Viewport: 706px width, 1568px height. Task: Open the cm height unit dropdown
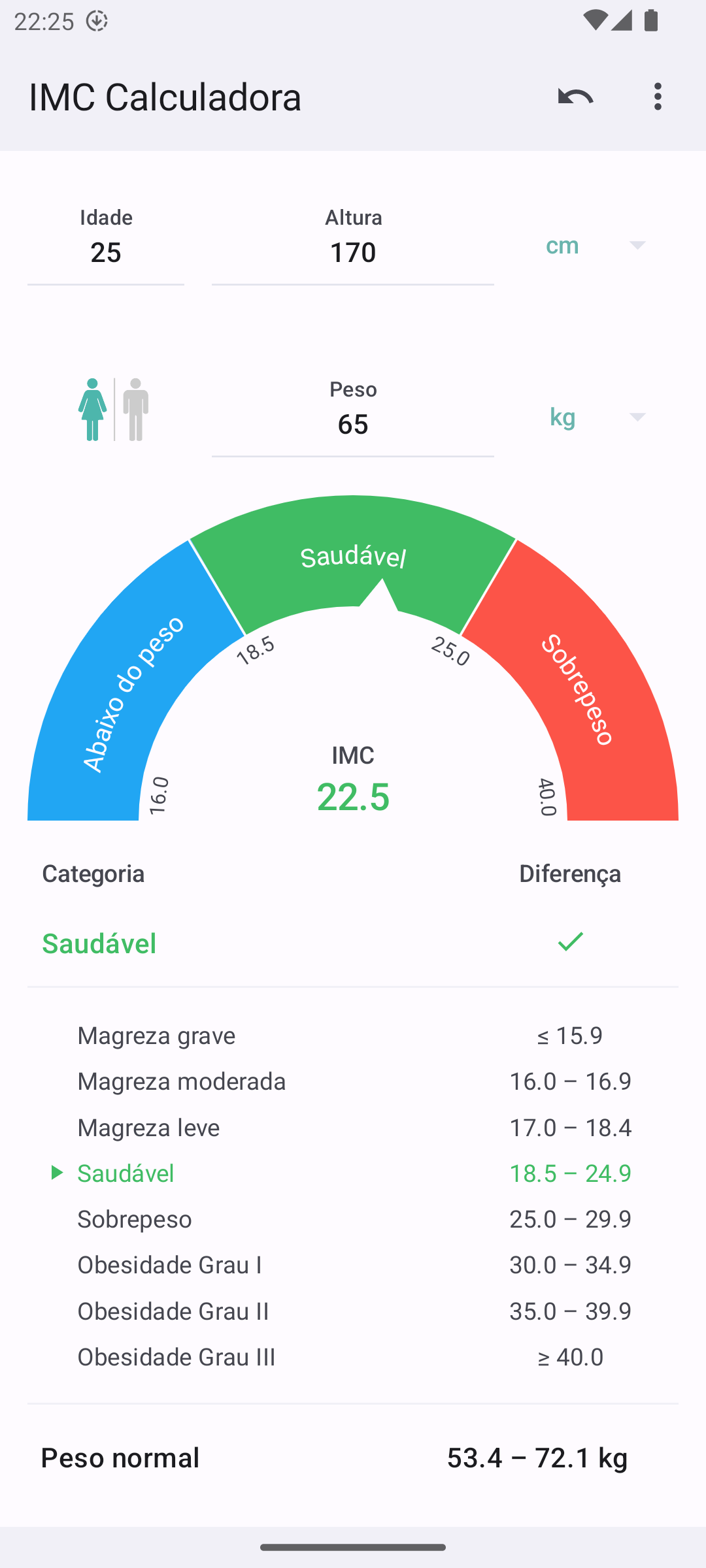(x=596, y=246)
